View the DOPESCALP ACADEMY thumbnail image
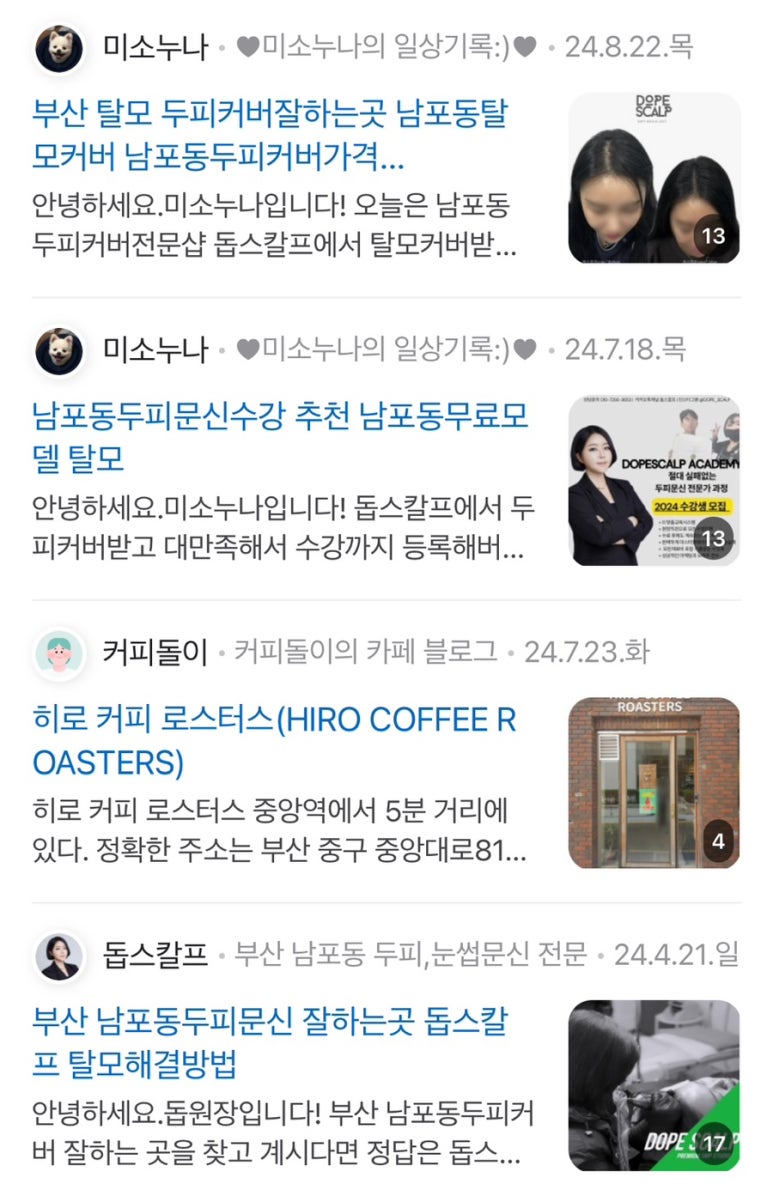773x1202 pixels. pos(654,481)
